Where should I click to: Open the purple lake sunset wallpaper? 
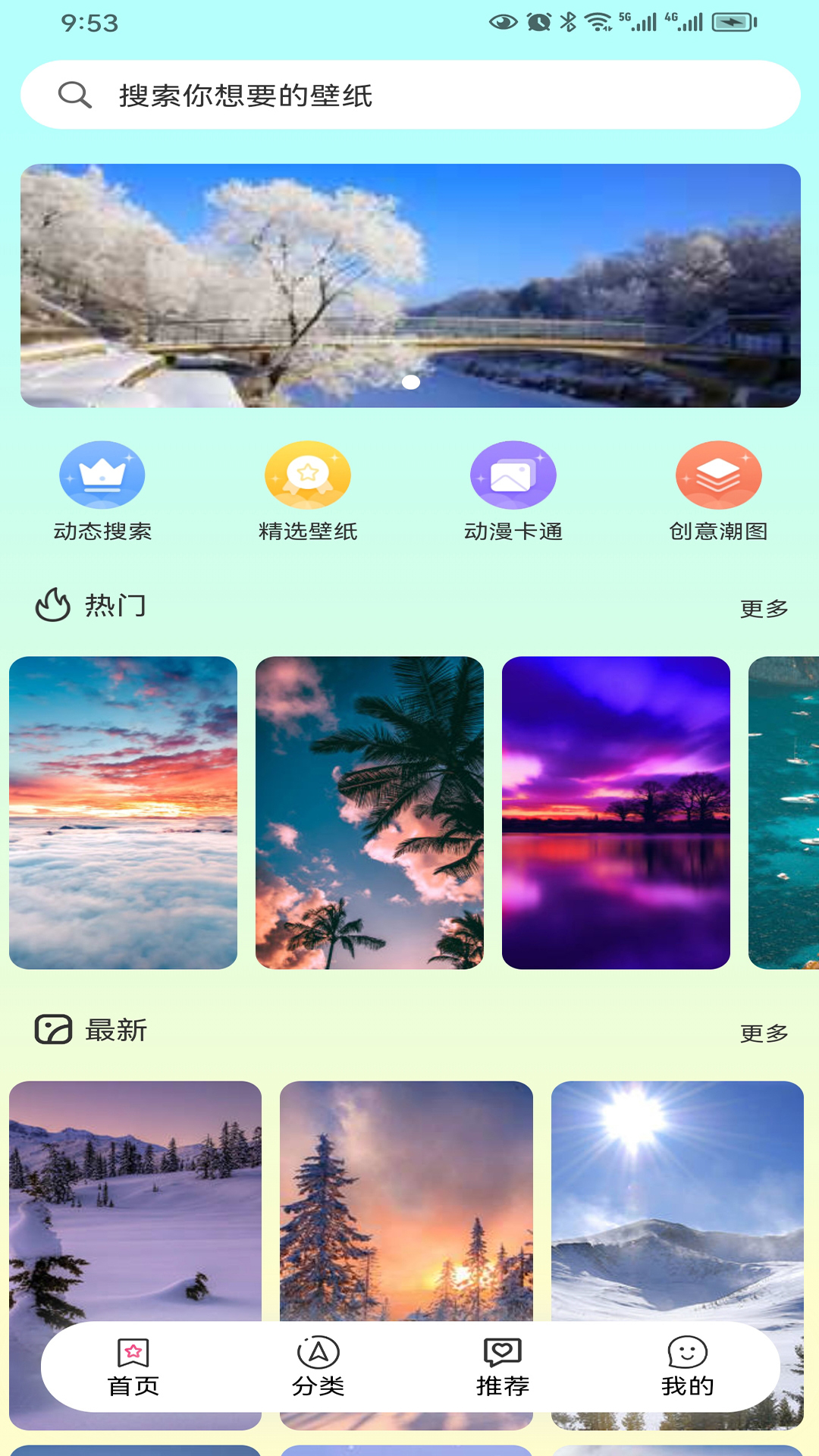point(616,812)
